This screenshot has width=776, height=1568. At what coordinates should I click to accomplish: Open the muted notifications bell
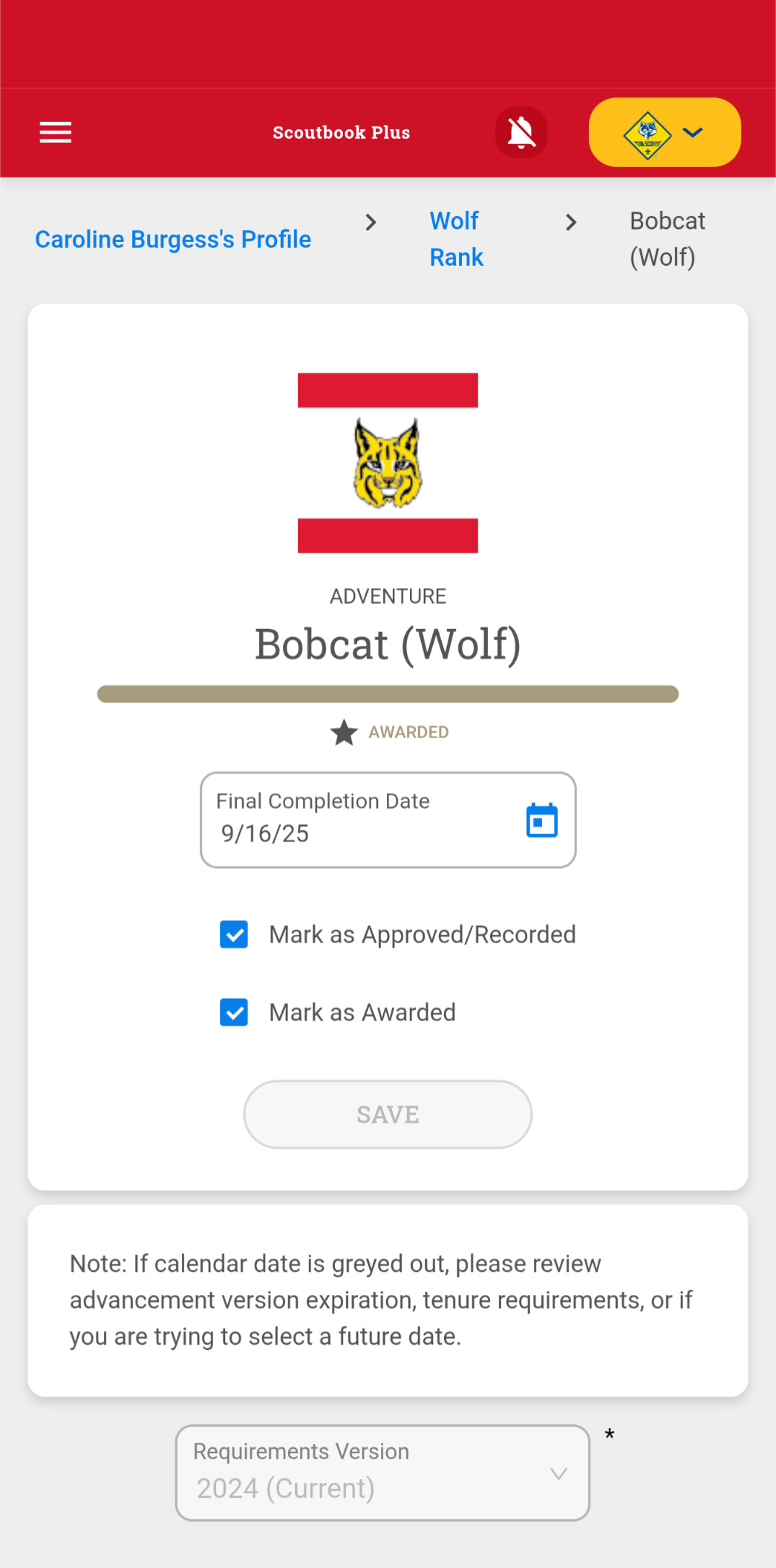point(521,133)
